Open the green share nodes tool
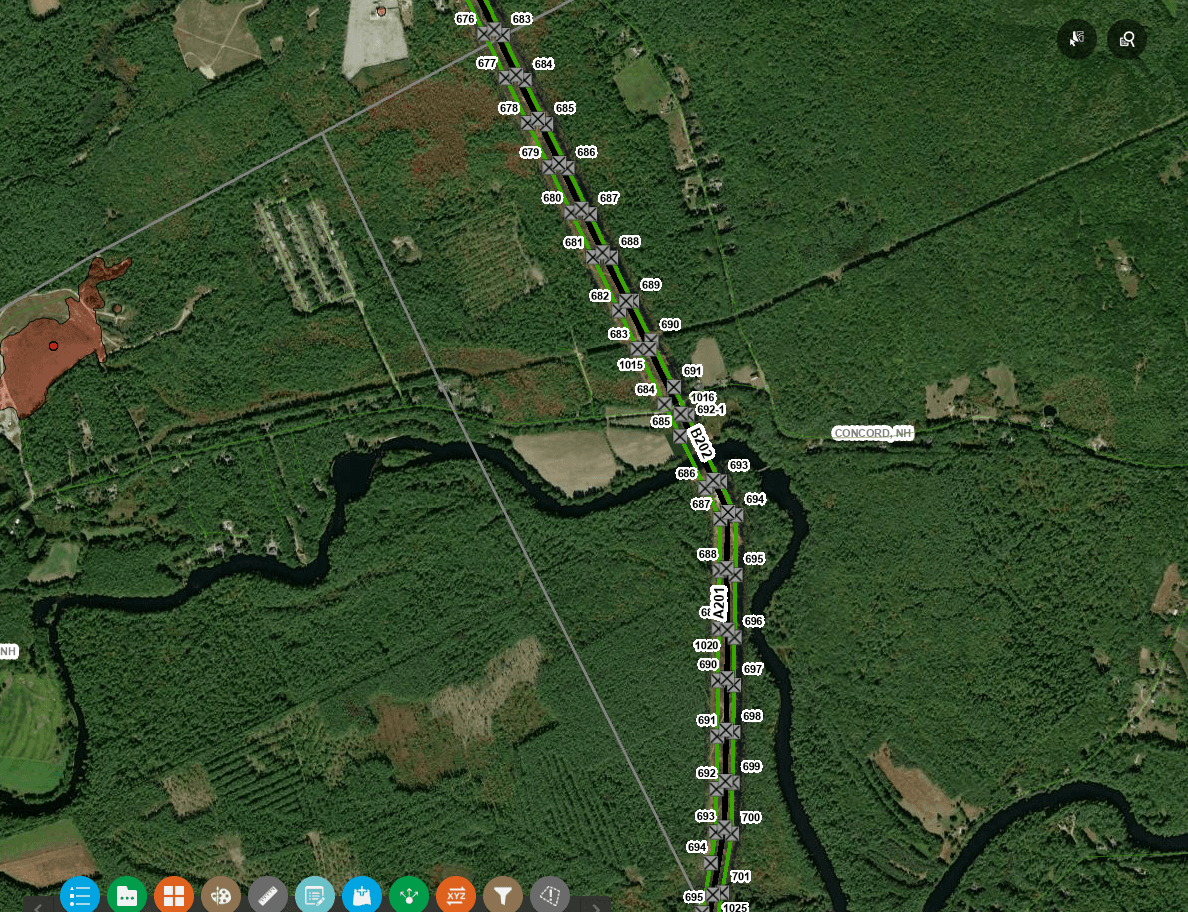The width and height of the screenshot is (1188, 912). coord(409,896)
